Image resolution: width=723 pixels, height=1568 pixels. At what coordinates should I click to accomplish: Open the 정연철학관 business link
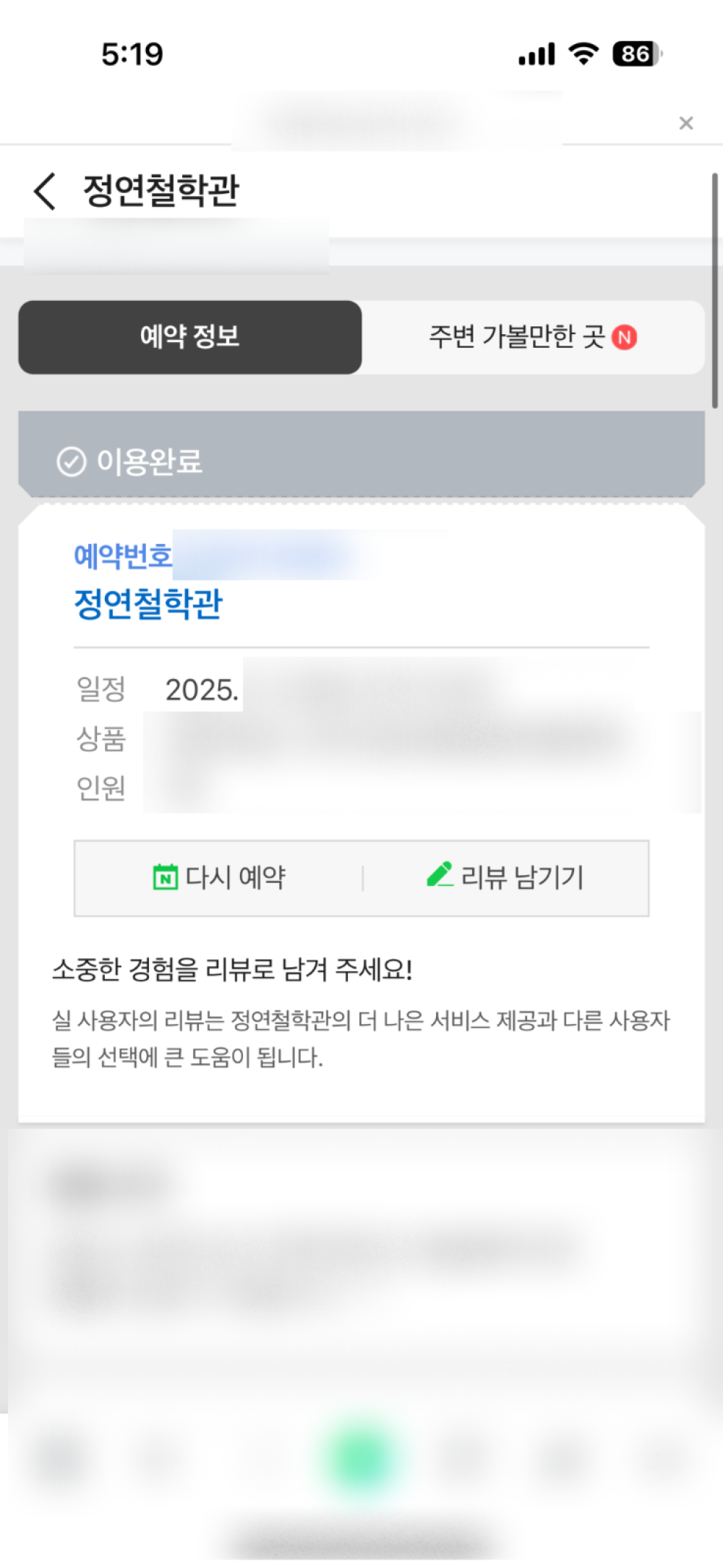pos(148,604)
